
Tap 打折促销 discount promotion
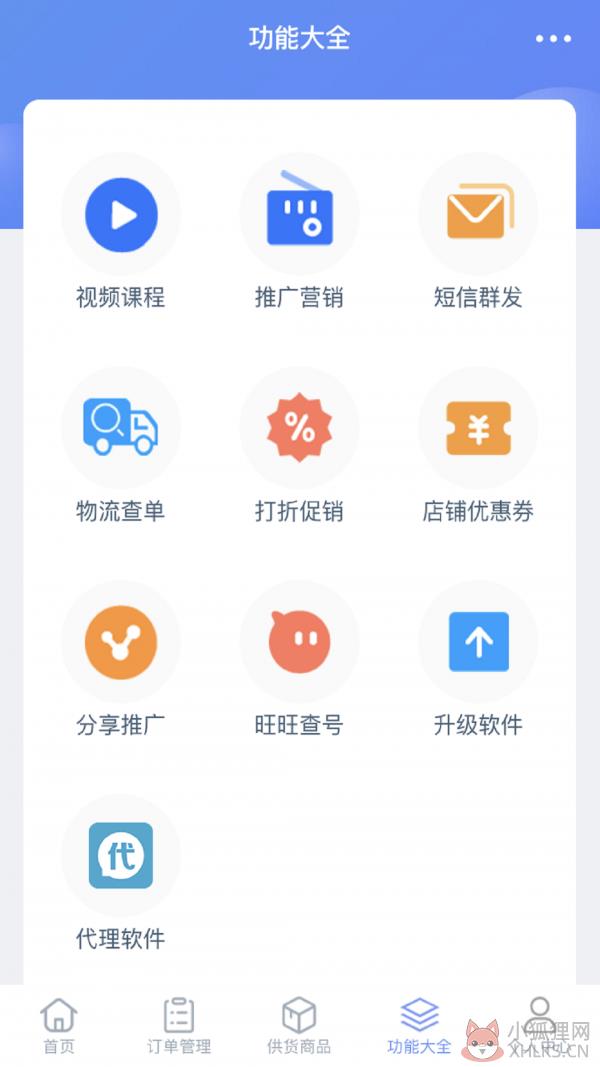pyautogui.click(x=299, y=446)
